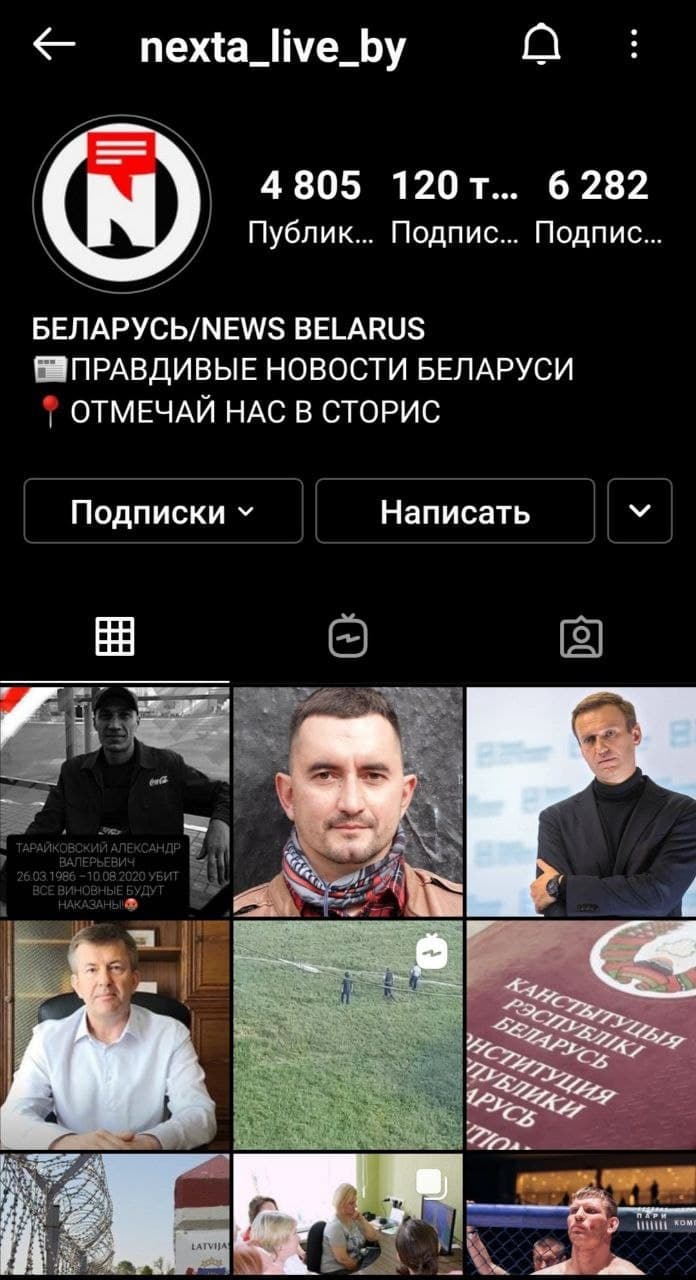This screenshot has height=1280, width=696.
Task: Tap Написать to message the account
Action: click(x=455, y=511)
